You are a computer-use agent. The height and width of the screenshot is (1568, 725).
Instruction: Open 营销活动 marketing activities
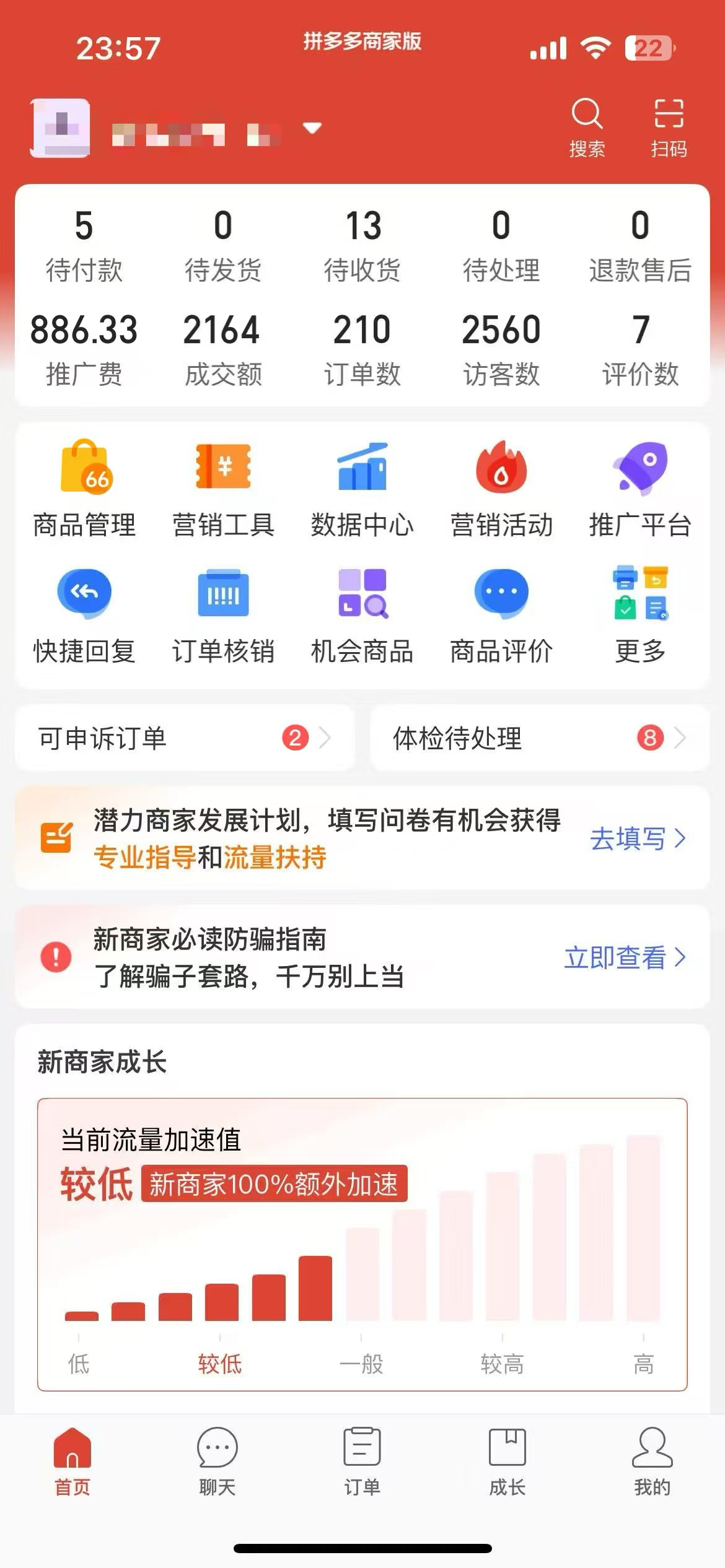[502, 489]
